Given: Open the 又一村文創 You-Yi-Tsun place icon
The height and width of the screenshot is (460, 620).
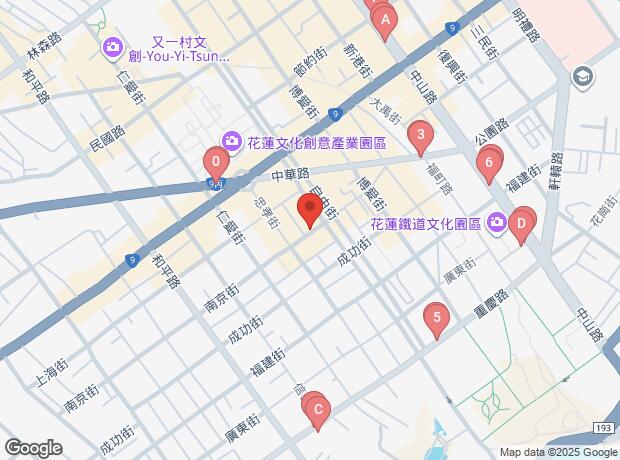Looking at the screenshot, I should pyautogui.click(x=113, y=49).
